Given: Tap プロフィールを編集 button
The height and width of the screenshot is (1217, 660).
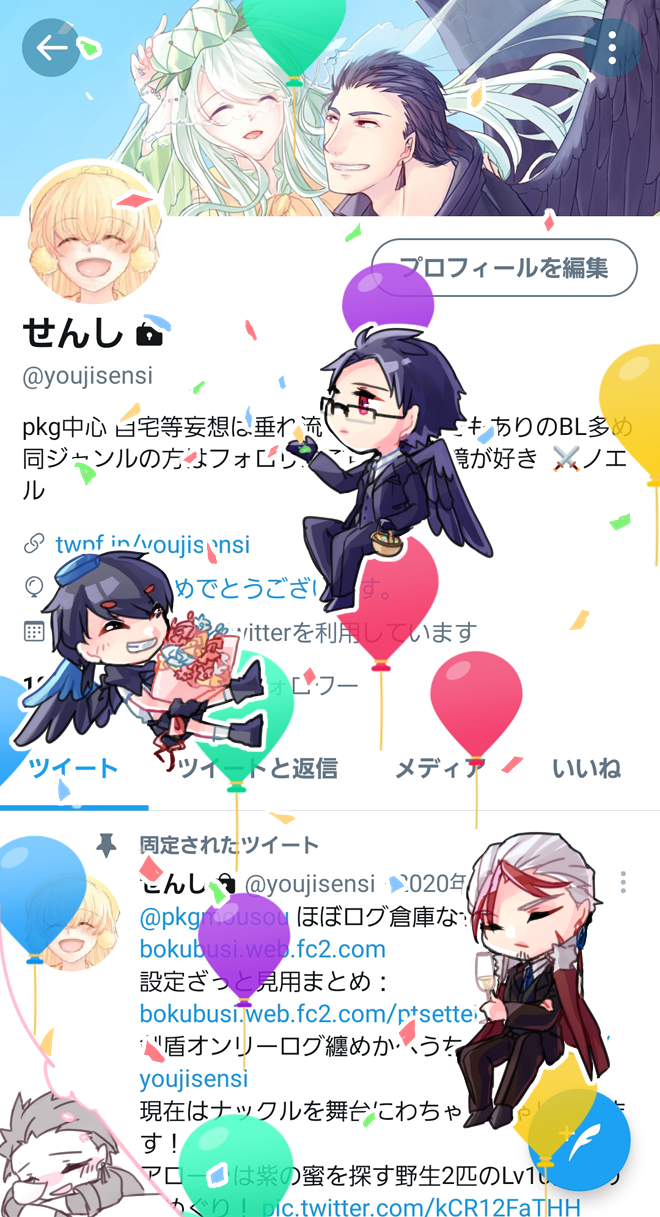Looking at the screenshot, I should point(504,268).
